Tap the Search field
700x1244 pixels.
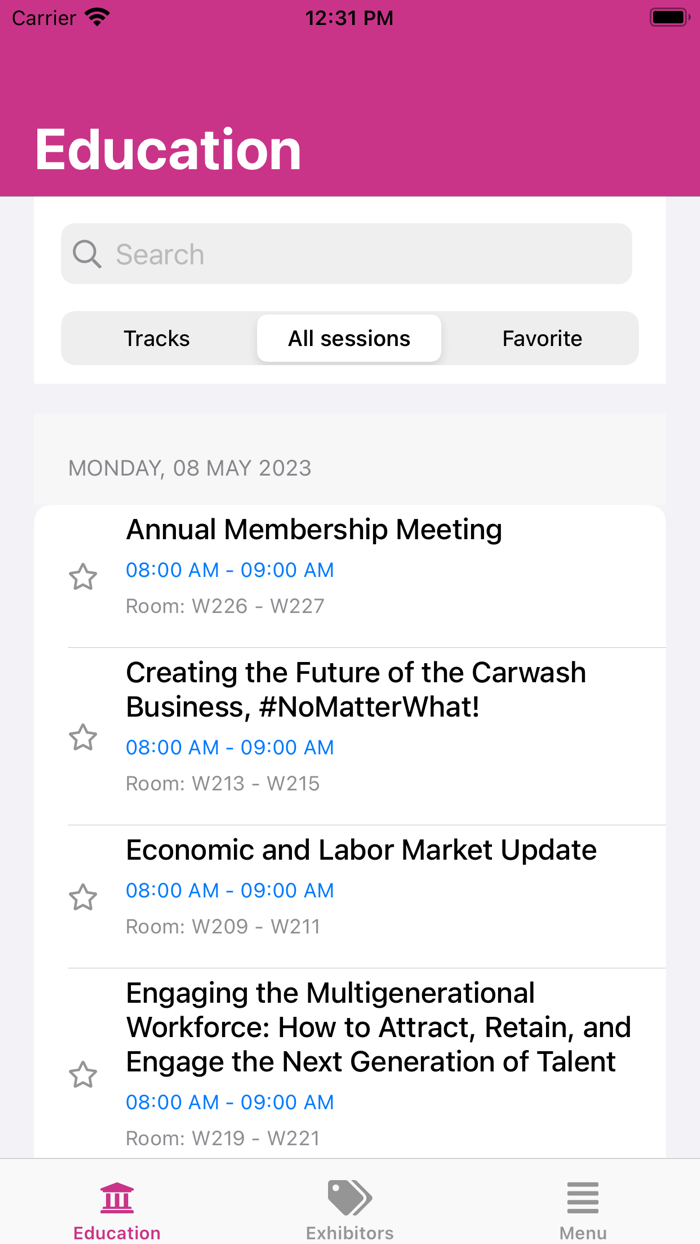[x=346, y=254]
